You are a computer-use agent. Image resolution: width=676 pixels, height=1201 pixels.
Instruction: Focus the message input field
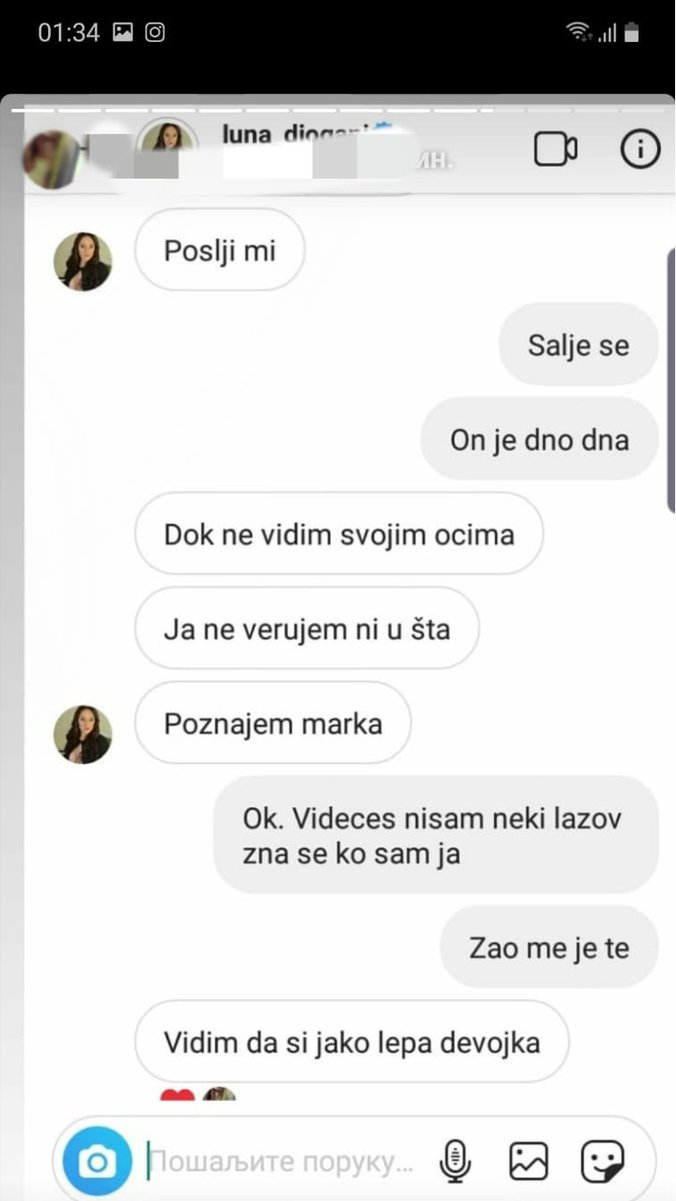coord(285,1162)
